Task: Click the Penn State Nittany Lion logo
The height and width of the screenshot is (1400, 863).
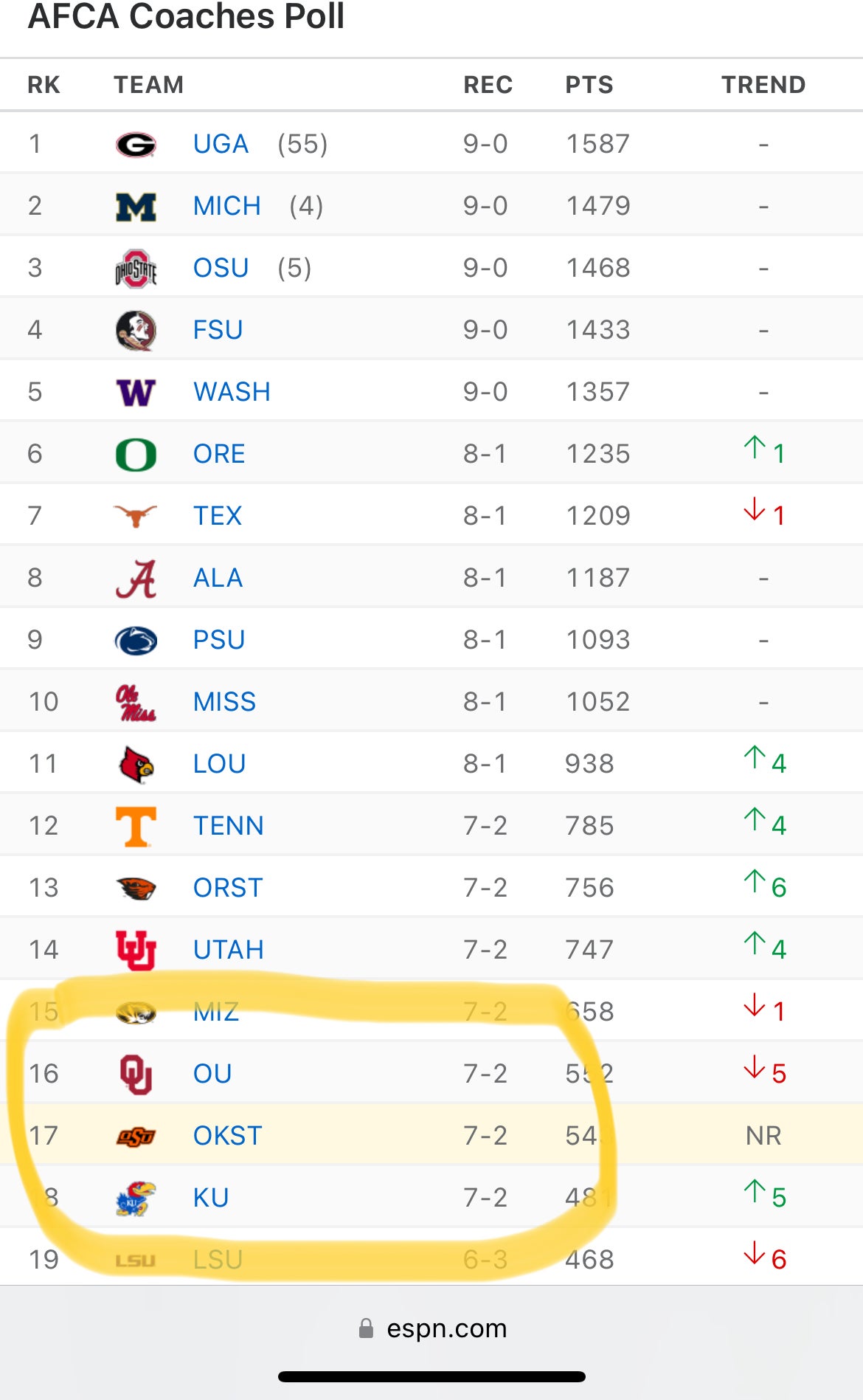Action: 136,639
